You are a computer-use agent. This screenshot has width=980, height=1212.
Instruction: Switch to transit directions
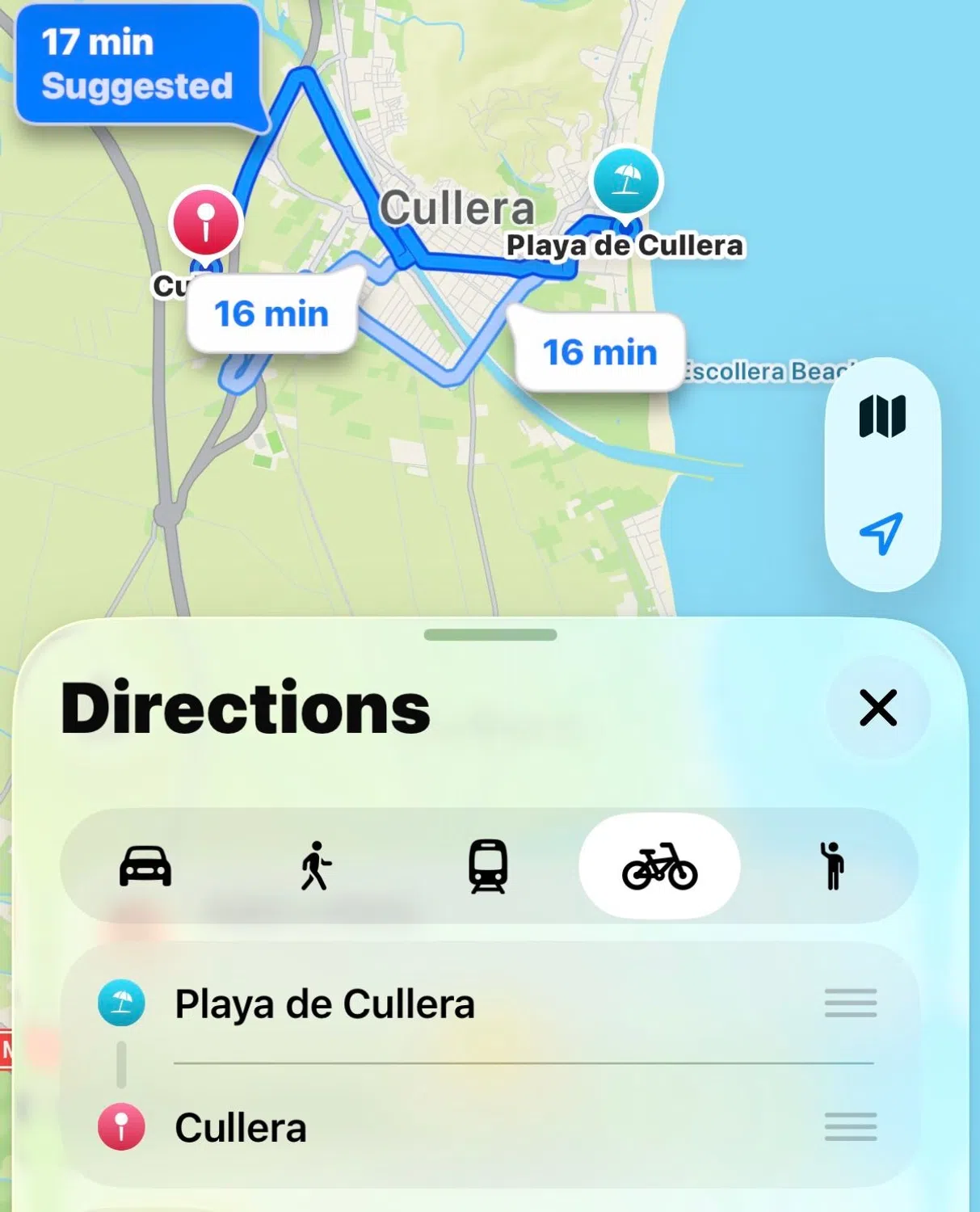pyautogui.click(x=488, y=866)
